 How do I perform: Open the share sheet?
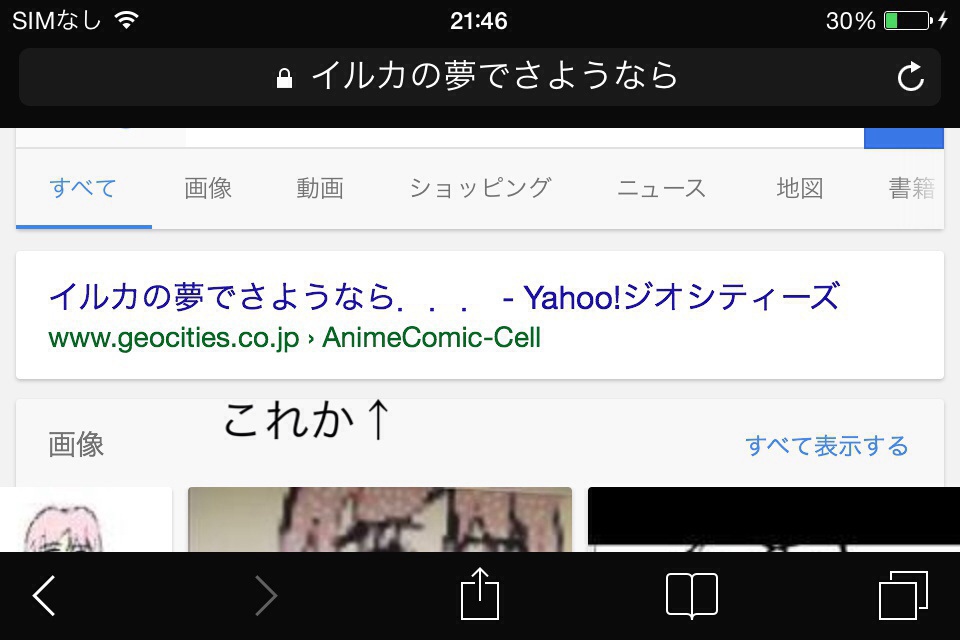point(479,595)
